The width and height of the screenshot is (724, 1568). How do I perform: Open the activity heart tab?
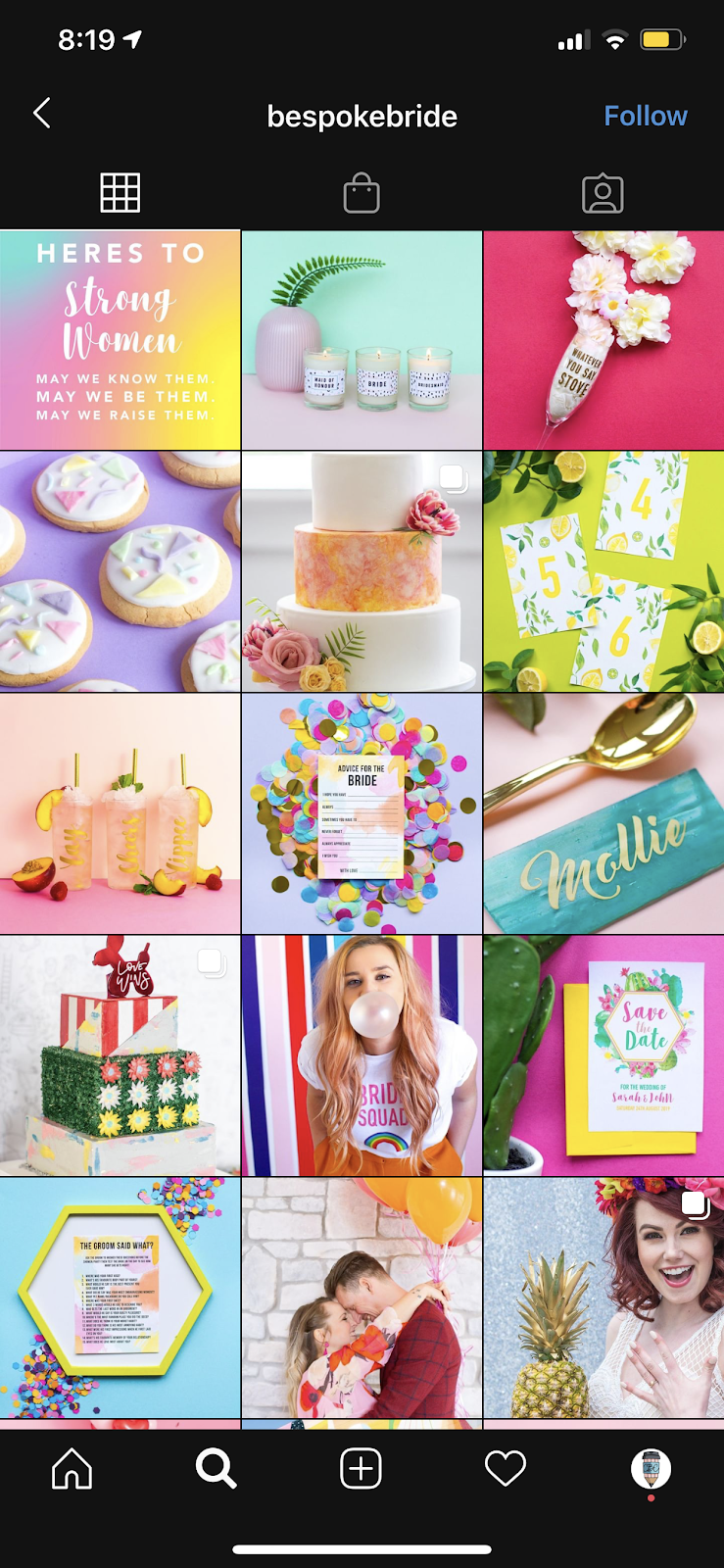coord(506,1468)
